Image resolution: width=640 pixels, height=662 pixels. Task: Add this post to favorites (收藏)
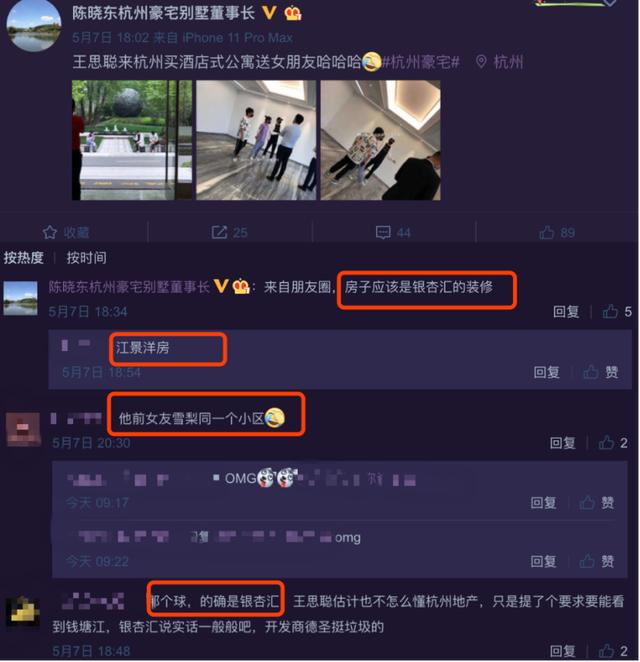(66, 232)
